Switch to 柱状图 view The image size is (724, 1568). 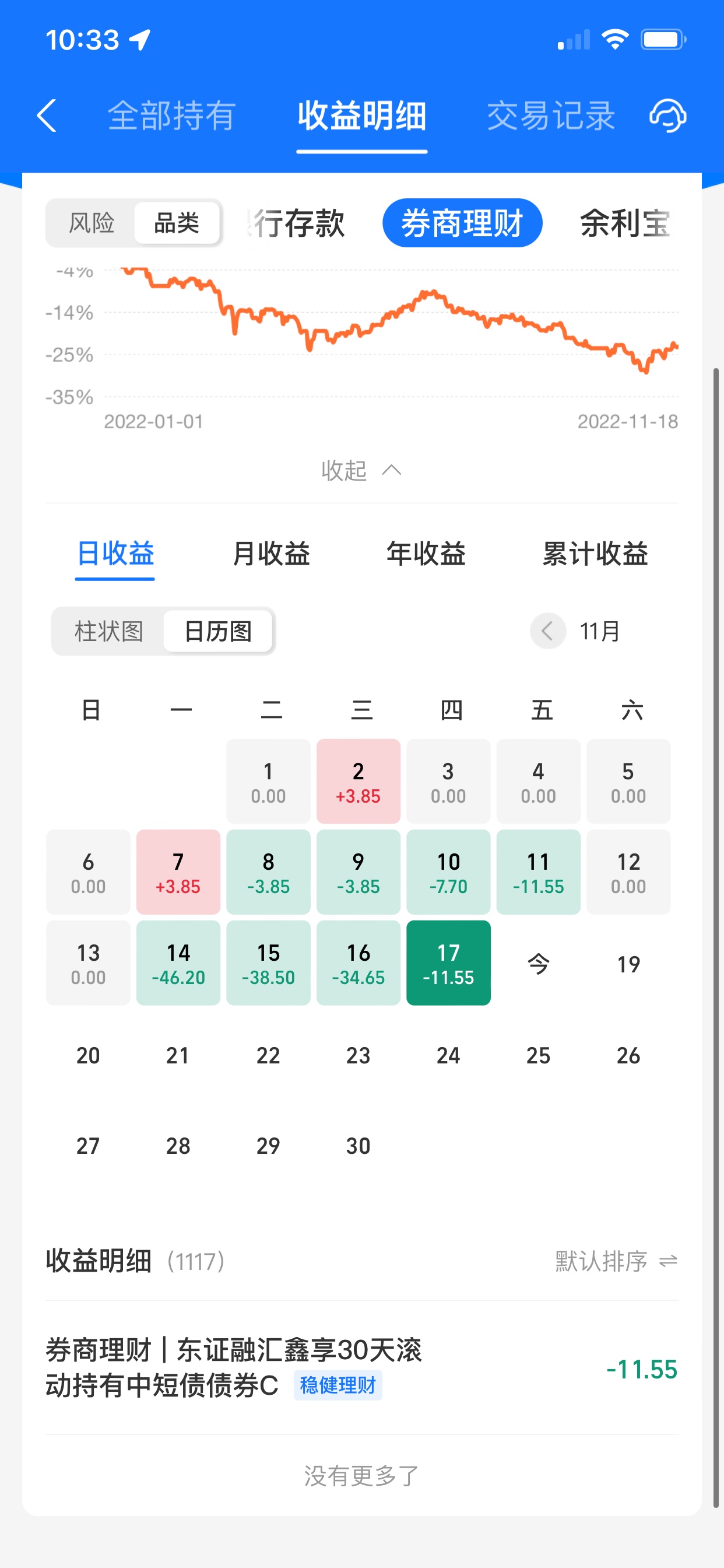pos(109,631)
